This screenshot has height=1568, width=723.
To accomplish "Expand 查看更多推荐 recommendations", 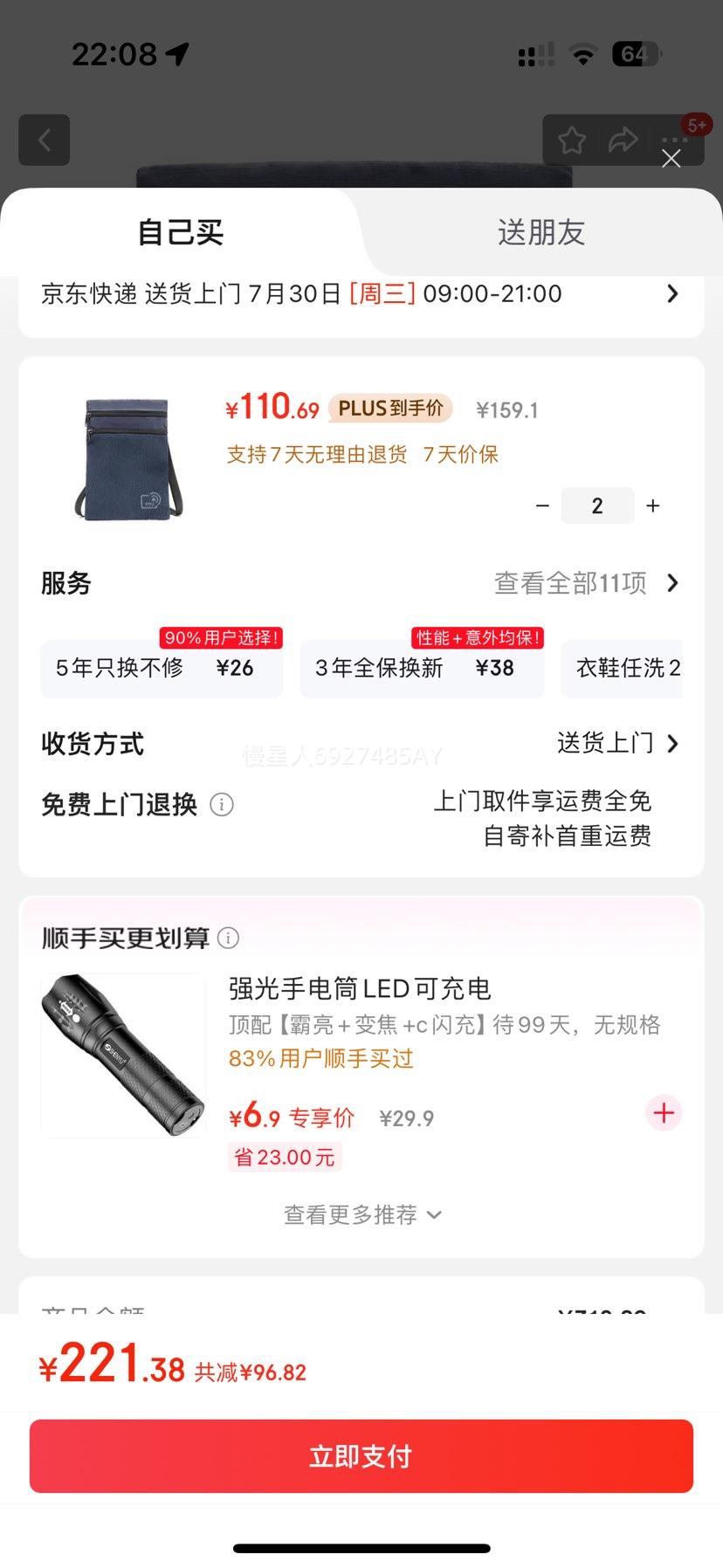I will click(x=361, y=1214).
